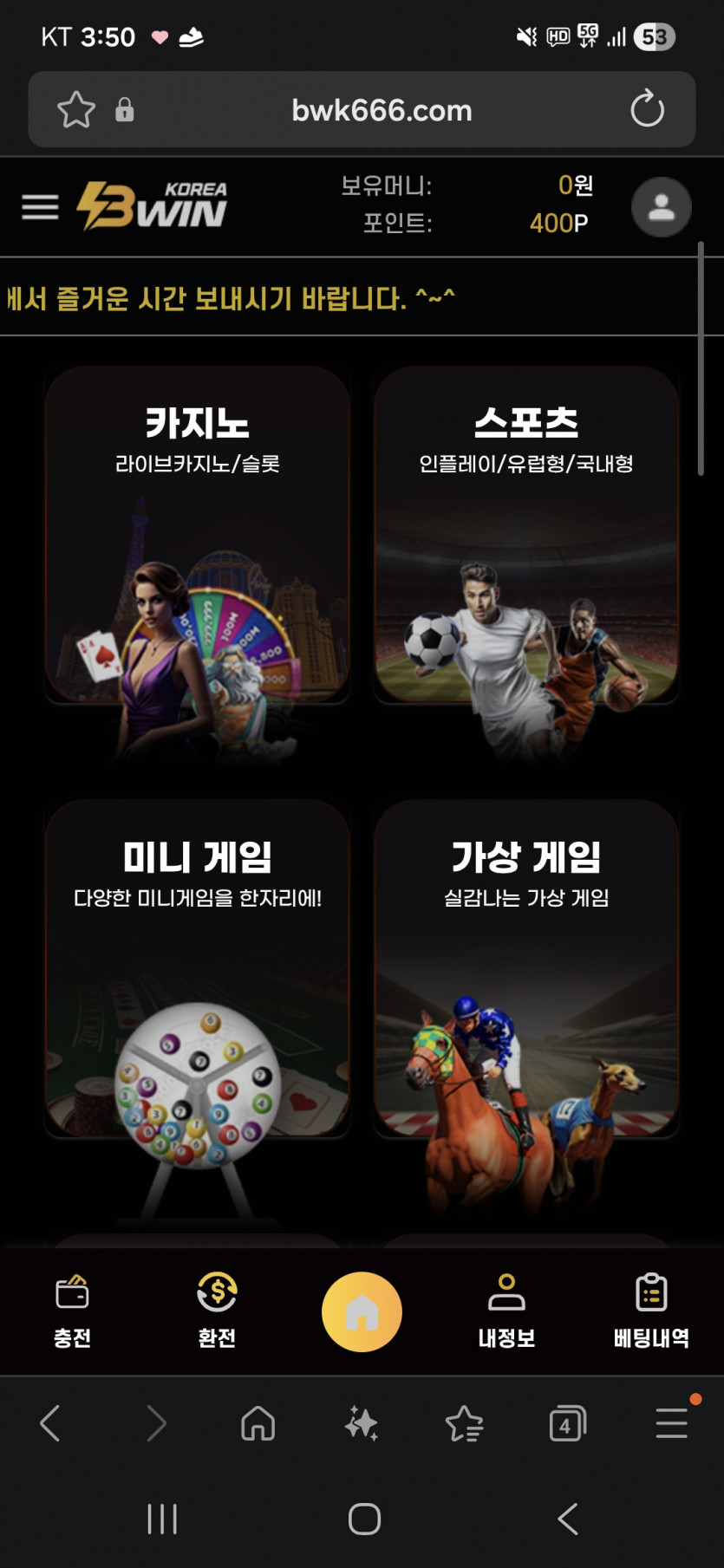Bookmark the page with the star icon

pyautogui.click(x=76, y=109)
